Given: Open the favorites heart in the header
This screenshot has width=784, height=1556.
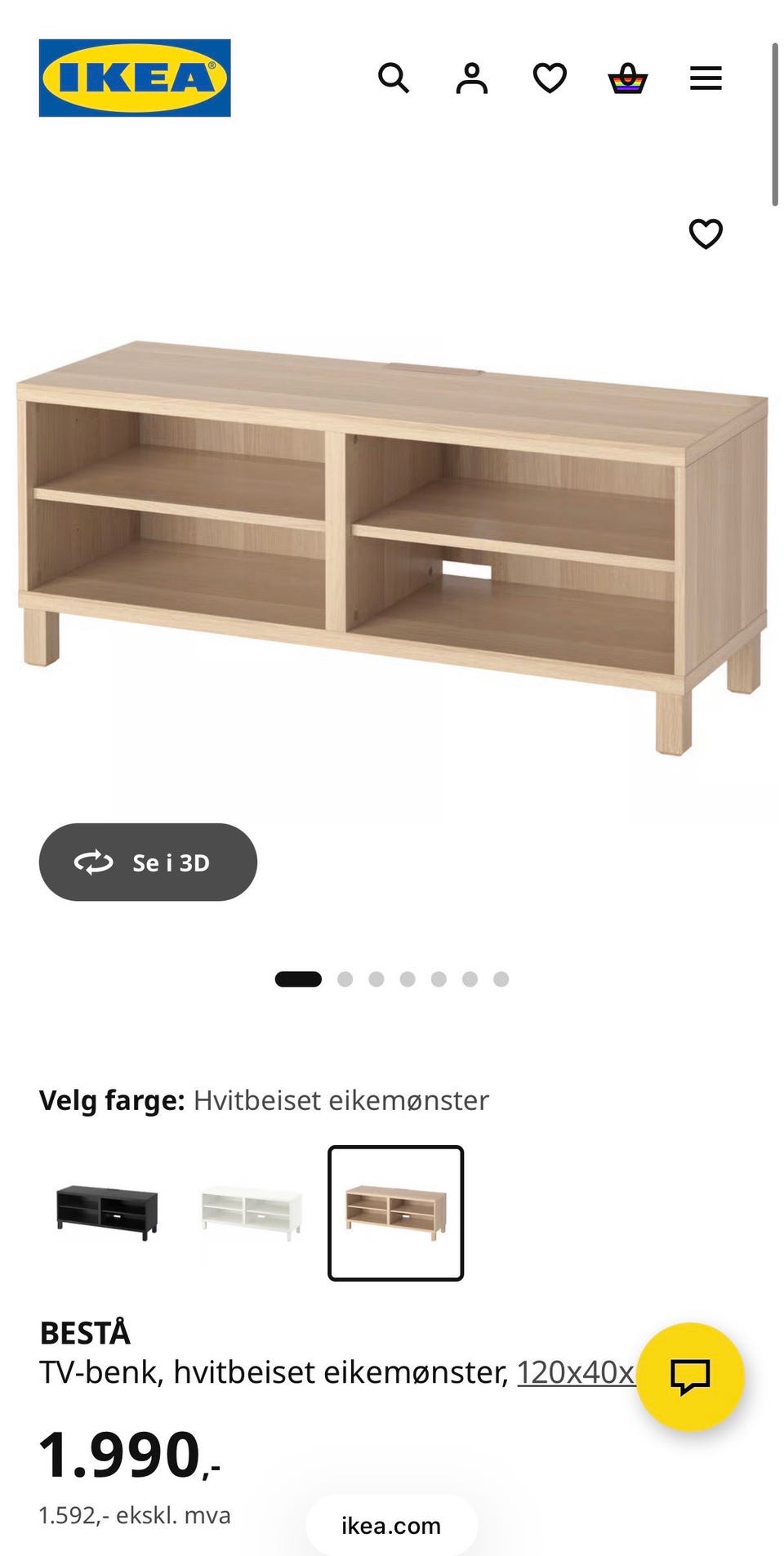Looking at the screenshot, I should pyautogui.click(x=550, y=78).
